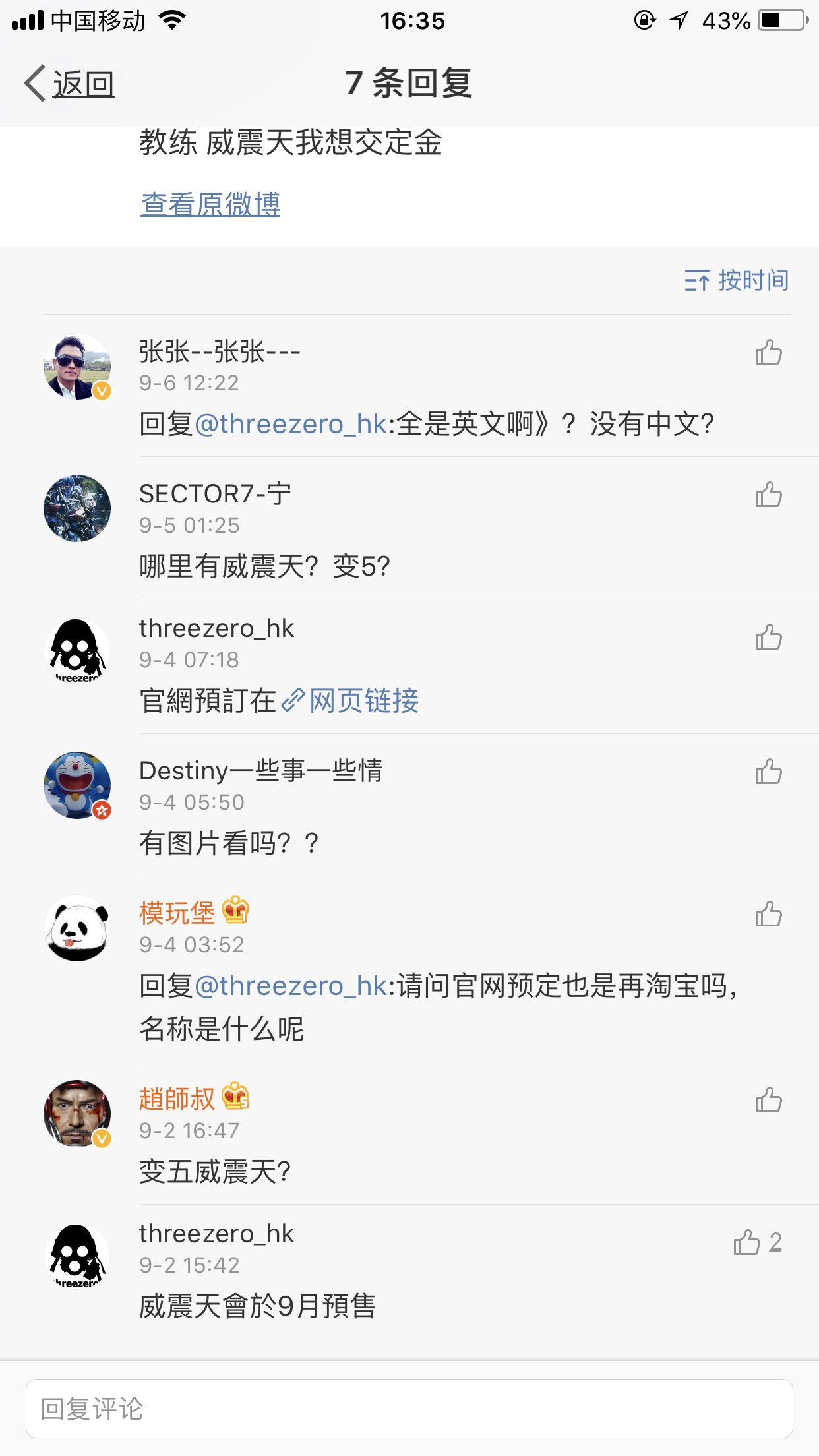Open SECTOR7-宁's profile avatar
This screenshot has height=1456, width=819.
[x=77, y=508]
